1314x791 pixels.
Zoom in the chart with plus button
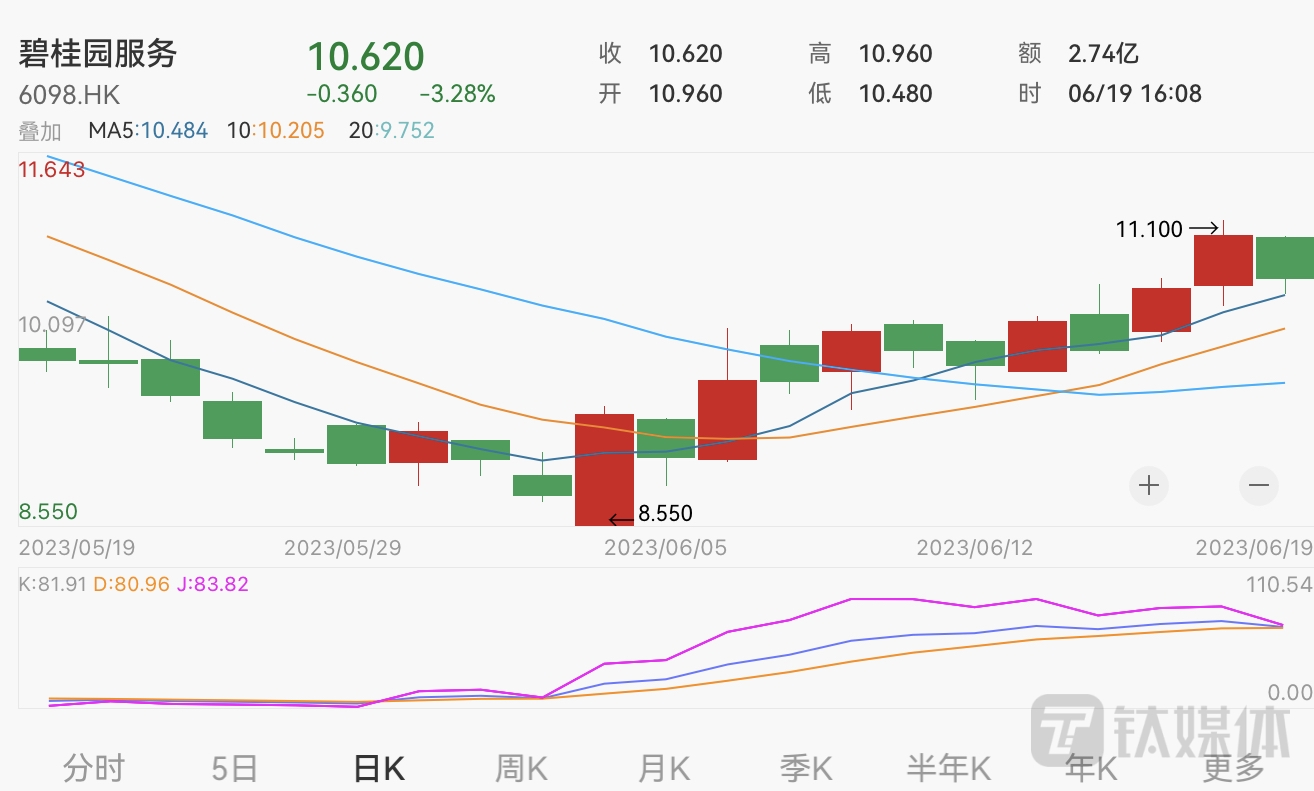point(1149,486)
